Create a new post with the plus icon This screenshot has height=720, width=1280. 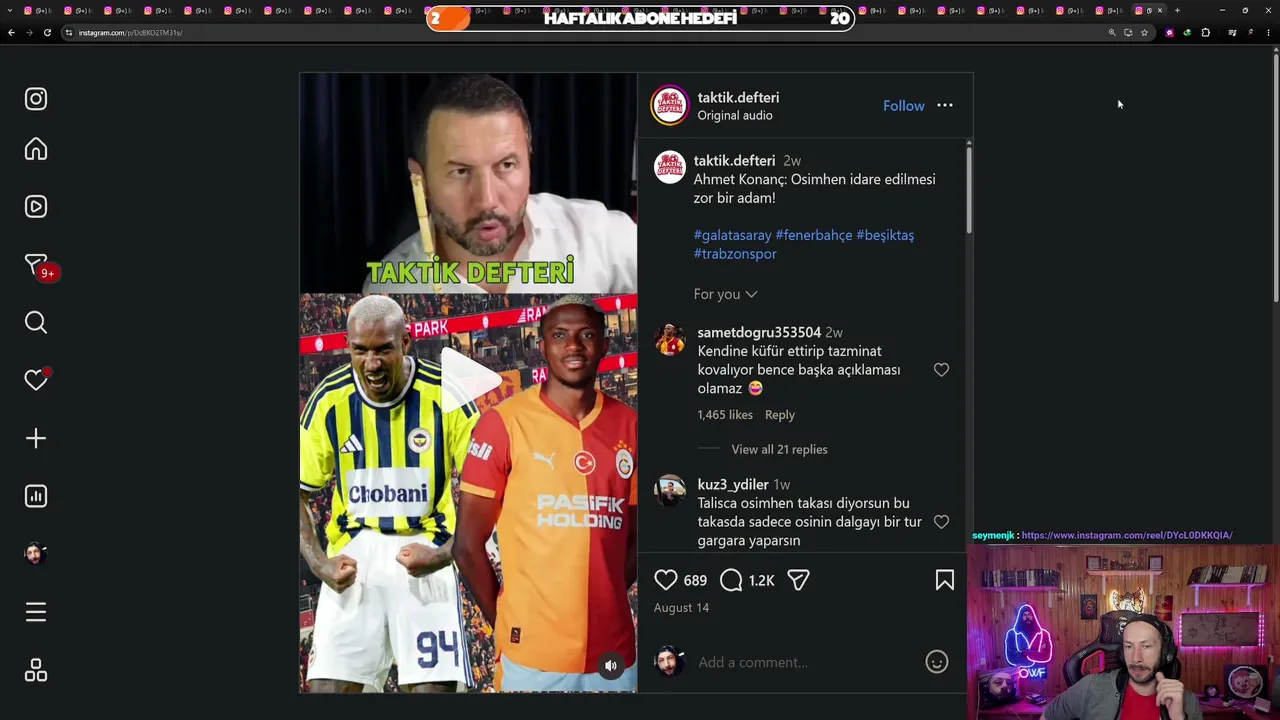[x=36, y=438]
